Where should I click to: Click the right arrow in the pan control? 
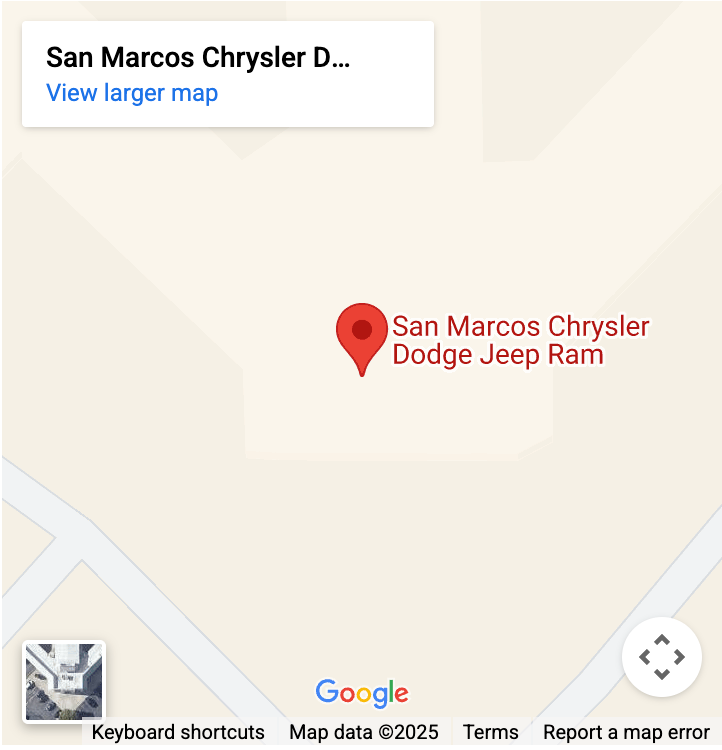tap(677, 657)
